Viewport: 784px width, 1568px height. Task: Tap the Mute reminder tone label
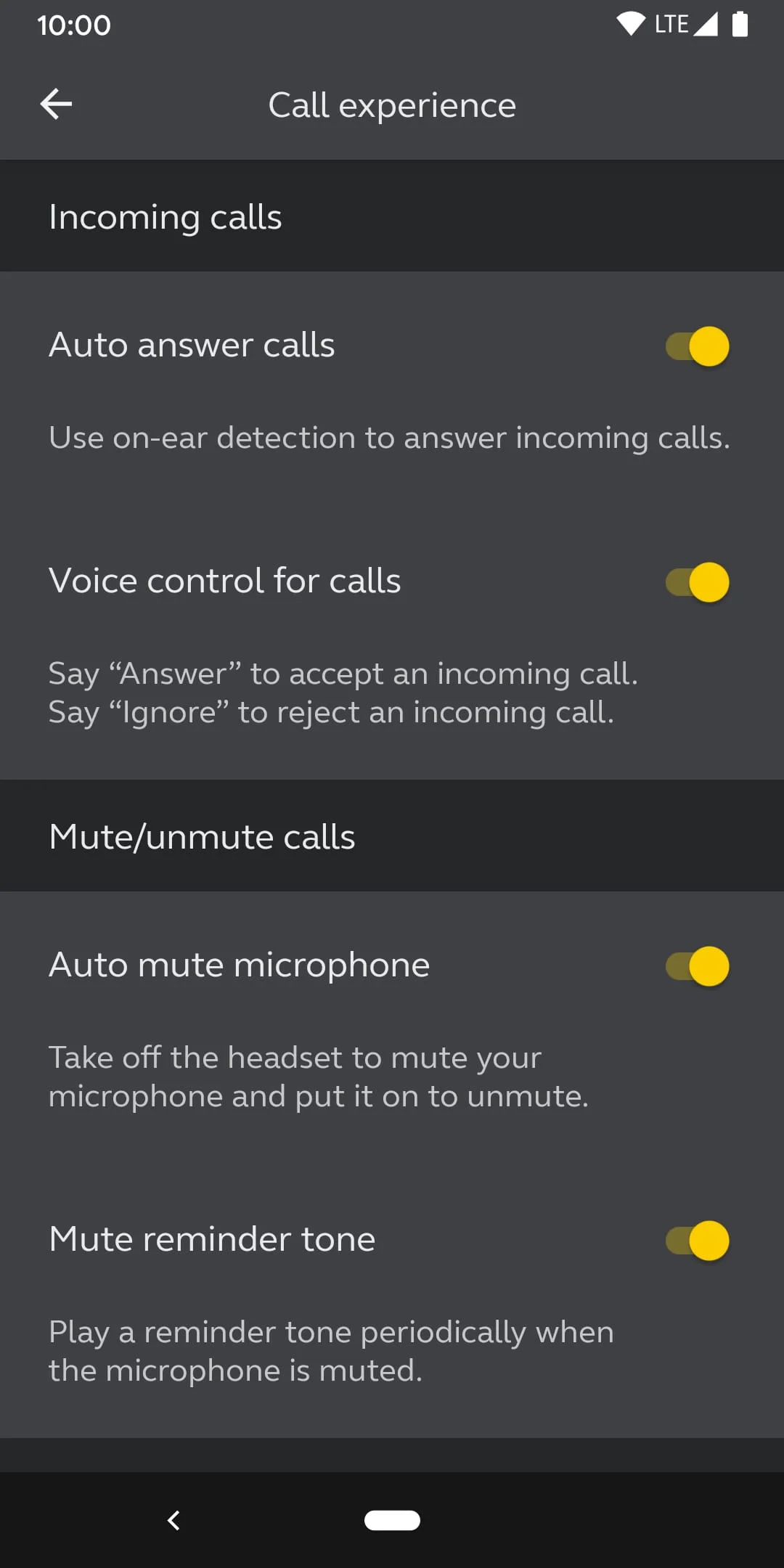pos(211,1239)
